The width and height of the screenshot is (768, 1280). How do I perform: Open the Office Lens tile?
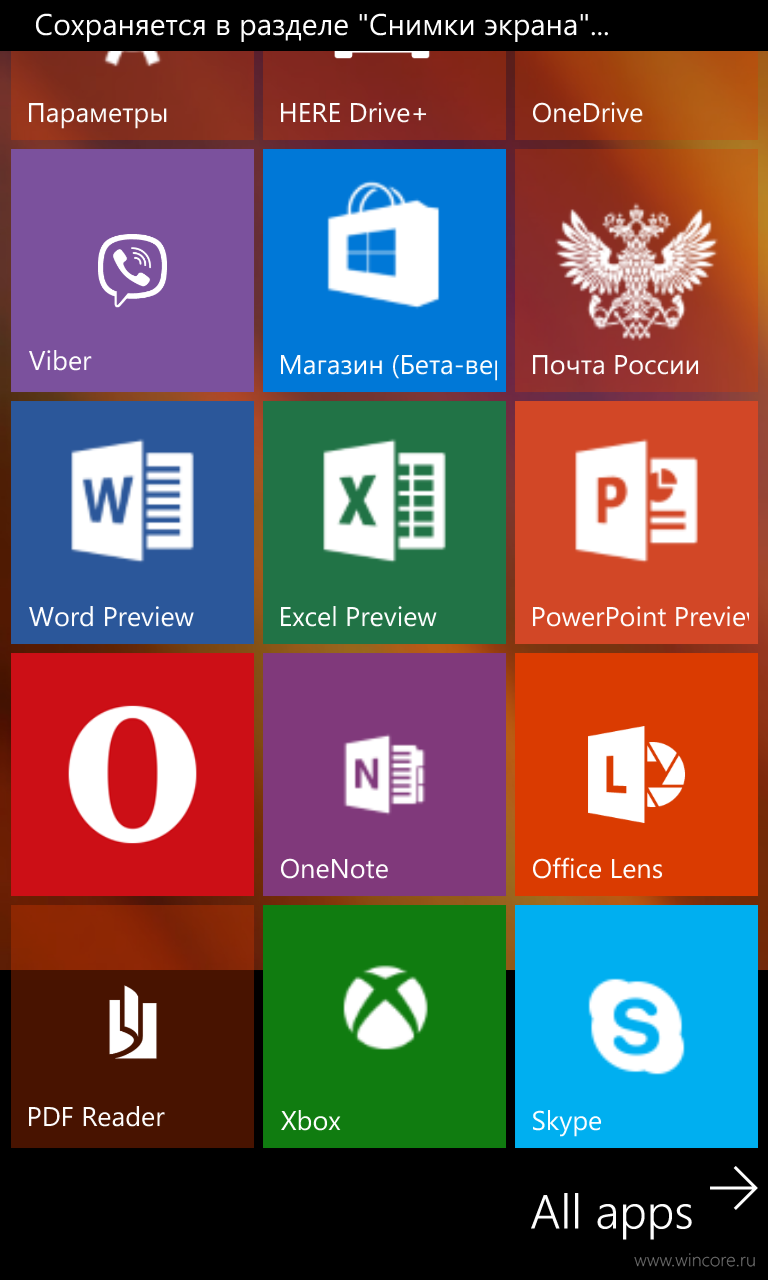(636, 774)
